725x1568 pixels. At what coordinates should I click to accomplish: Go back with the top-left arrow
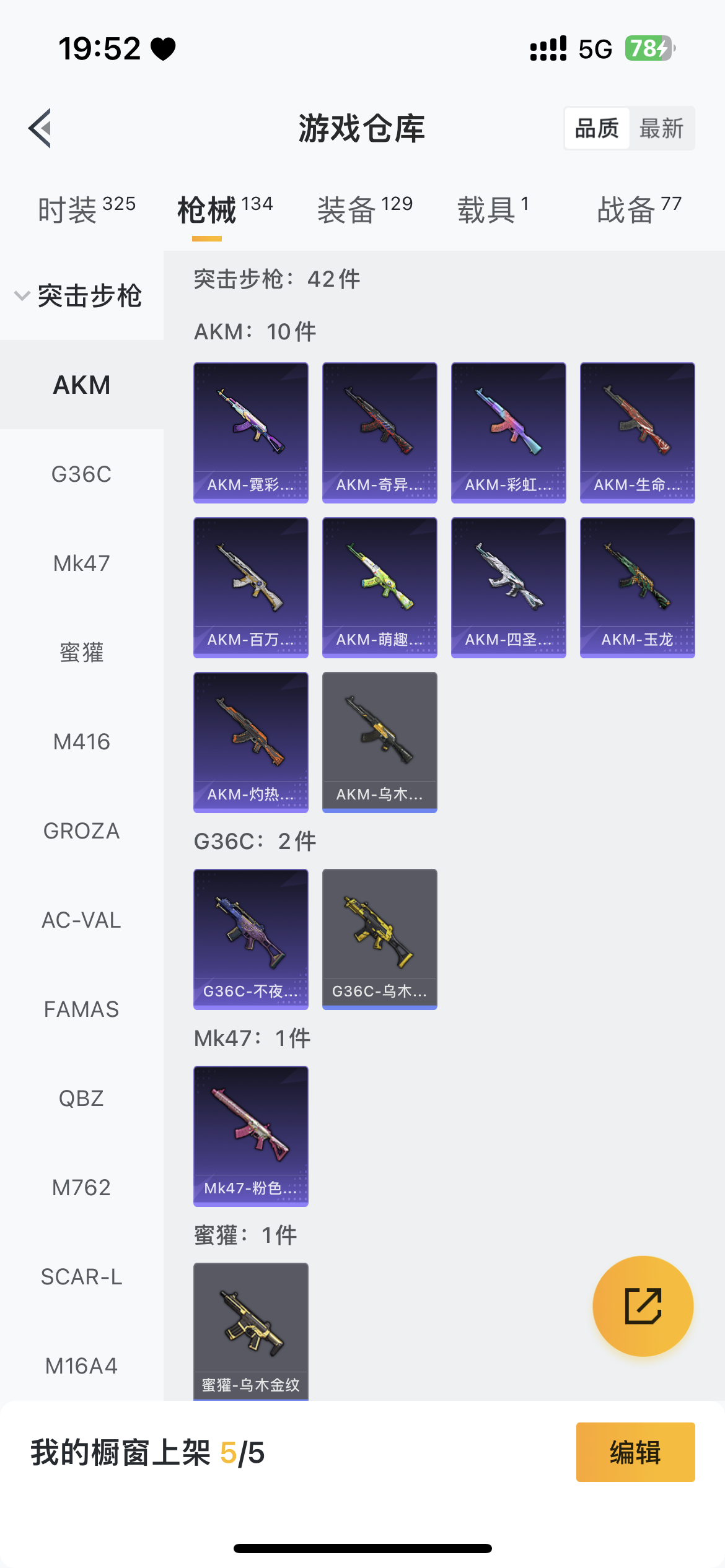point(40,128)
